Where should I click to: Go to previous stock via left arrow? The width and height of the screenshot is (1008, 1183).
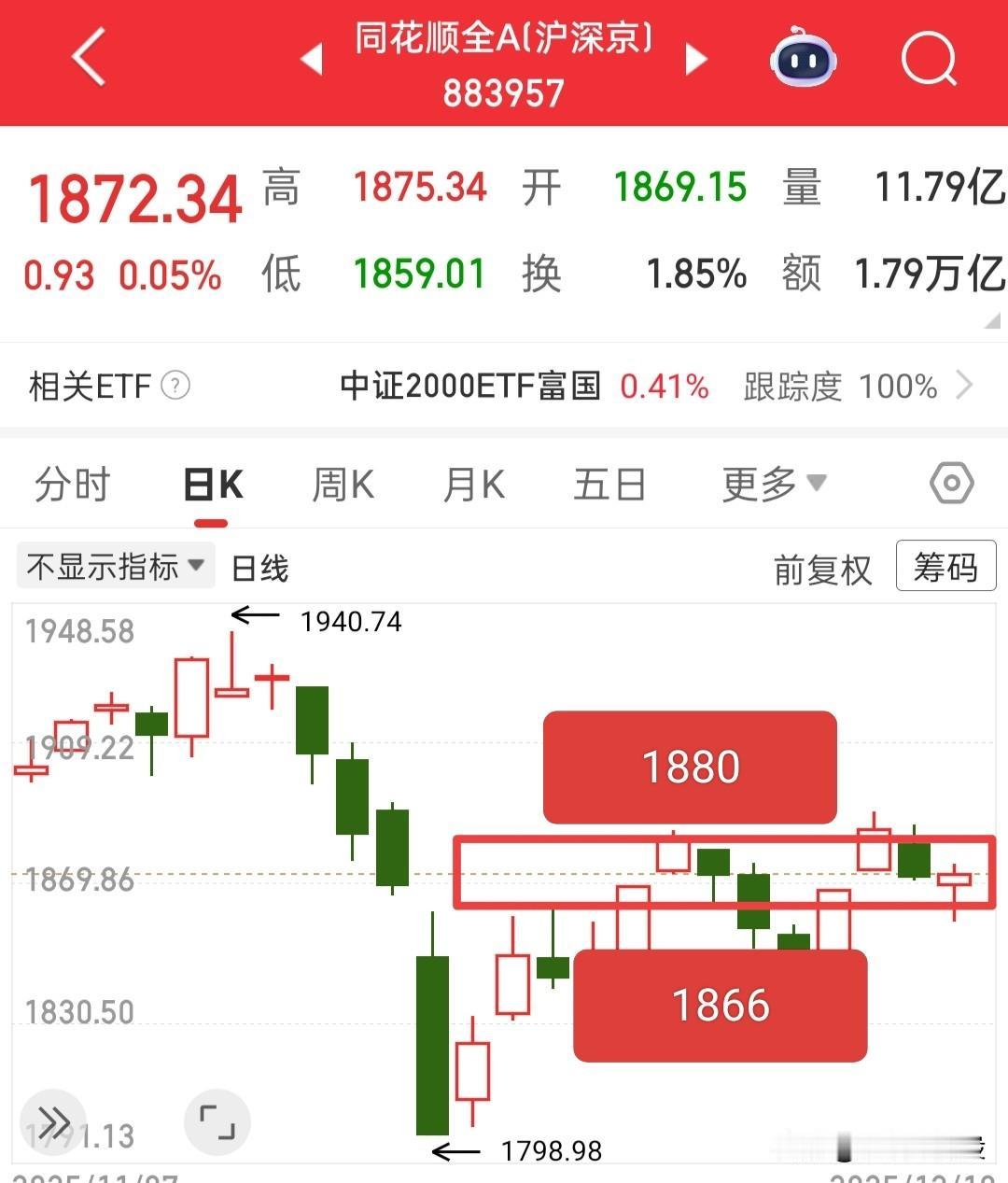(x=311, y=58)
